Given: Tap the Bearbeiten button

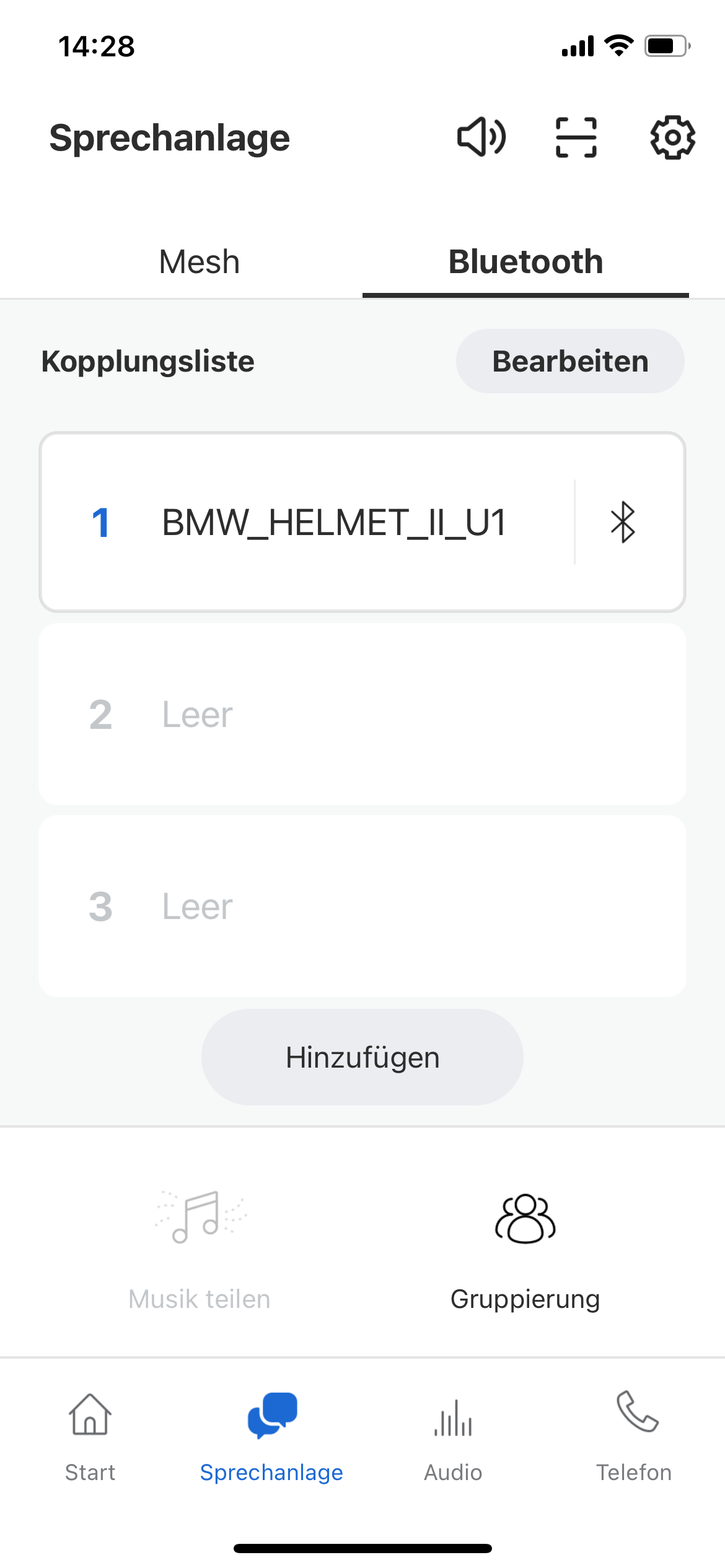Looking at the screenshot, I should pyautogui.click(x=570, y=361).
